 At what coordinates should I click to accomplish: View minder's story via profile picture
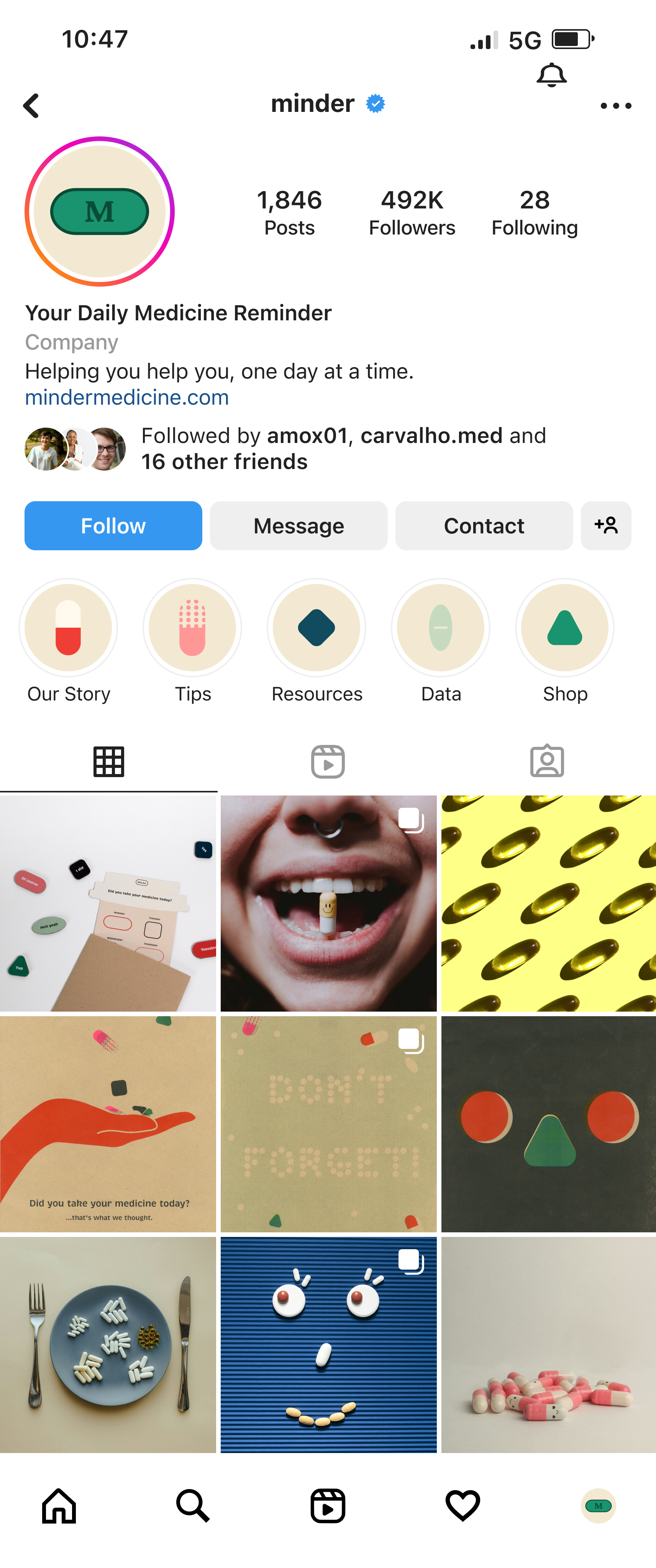click(100, 211)
